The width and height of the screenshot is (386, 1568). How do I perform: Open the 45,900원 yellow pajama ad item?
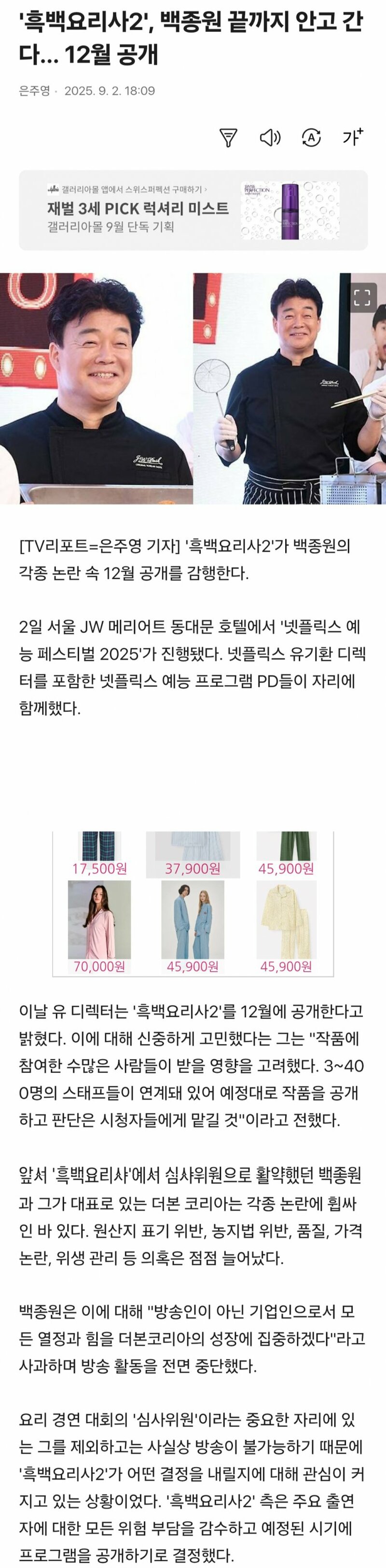tap(286, 926)
